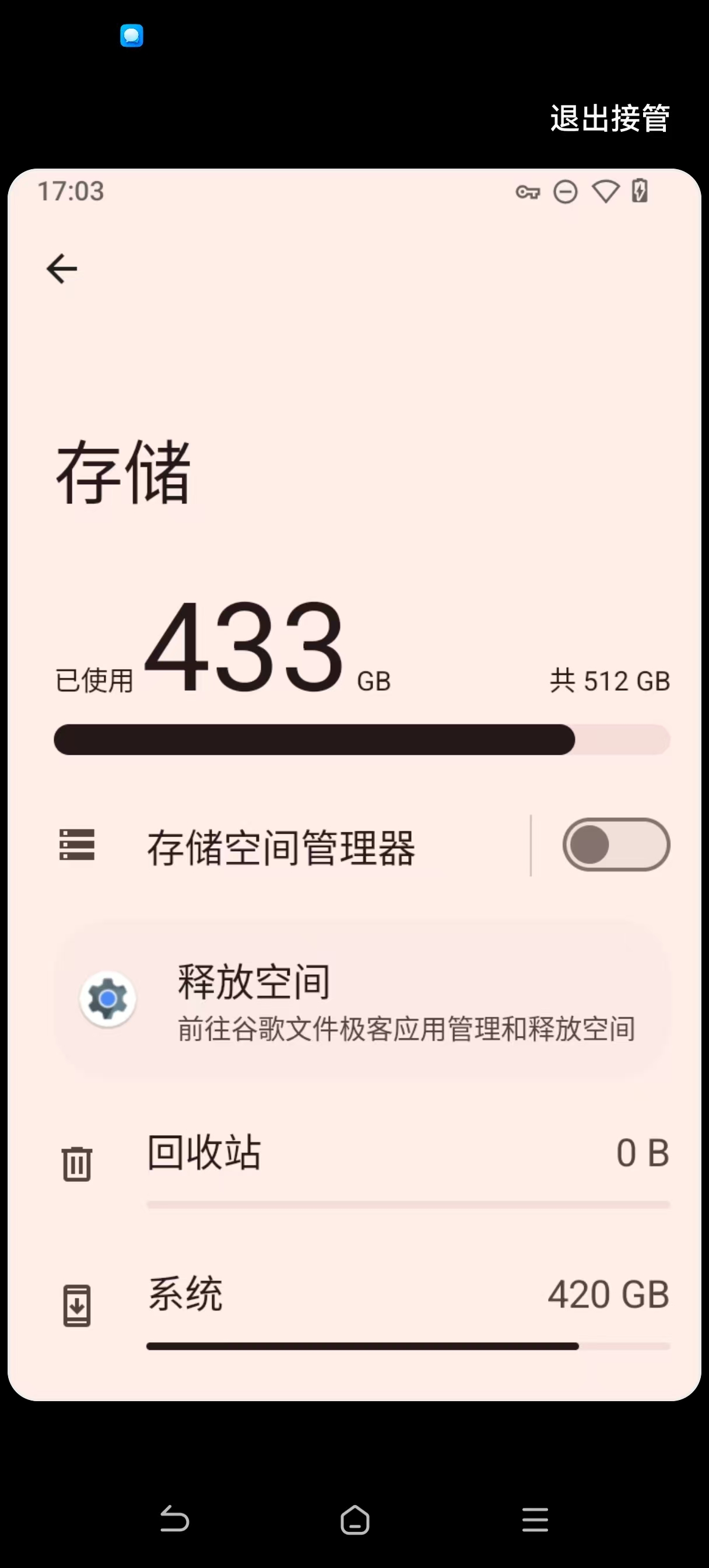
Task: Open the 释放空间 card
Action: [362, 999]
